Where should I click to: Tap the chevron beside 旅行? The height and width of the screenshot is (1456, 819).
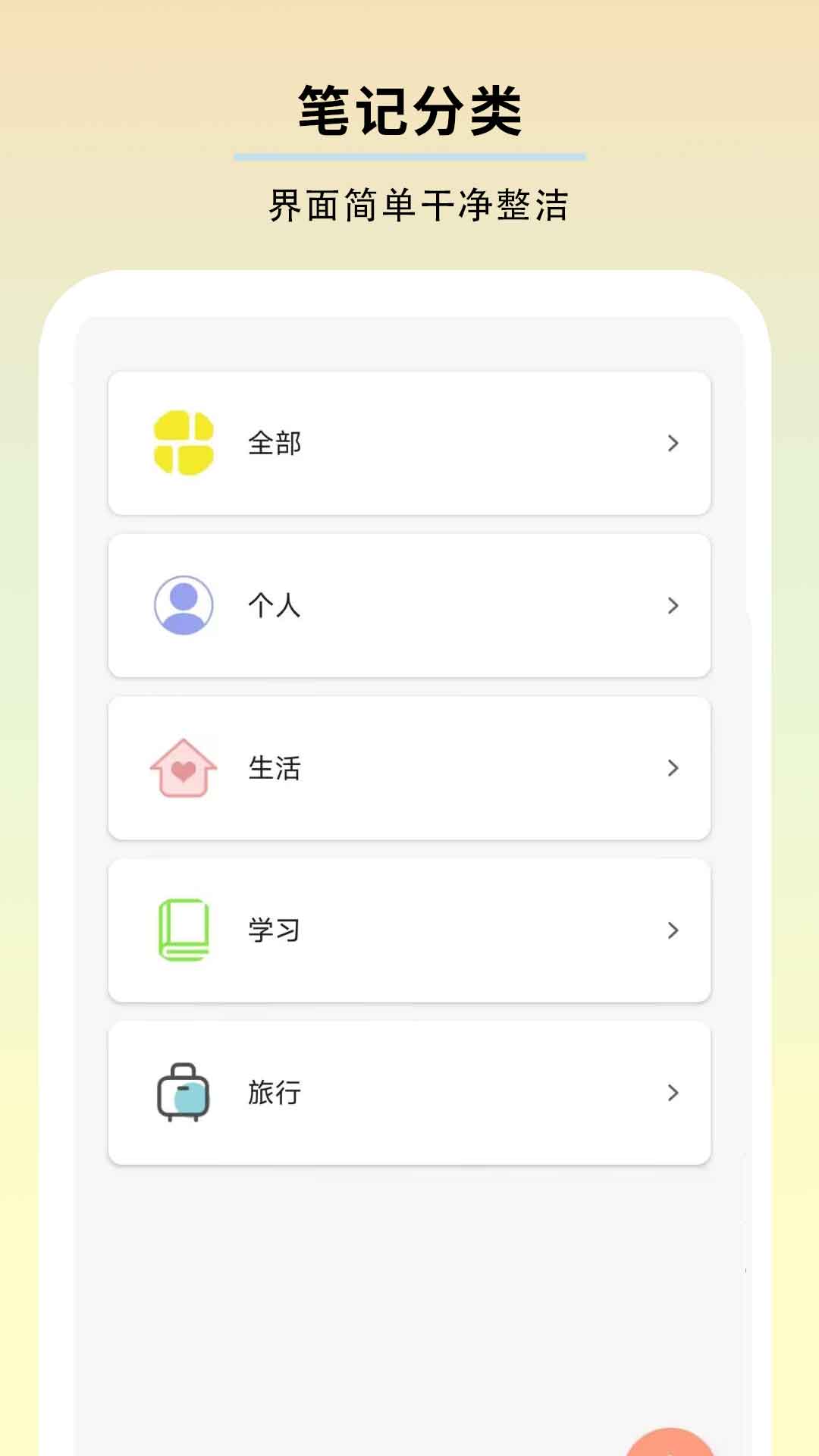pyautogui.click(x=672, y=1093)
